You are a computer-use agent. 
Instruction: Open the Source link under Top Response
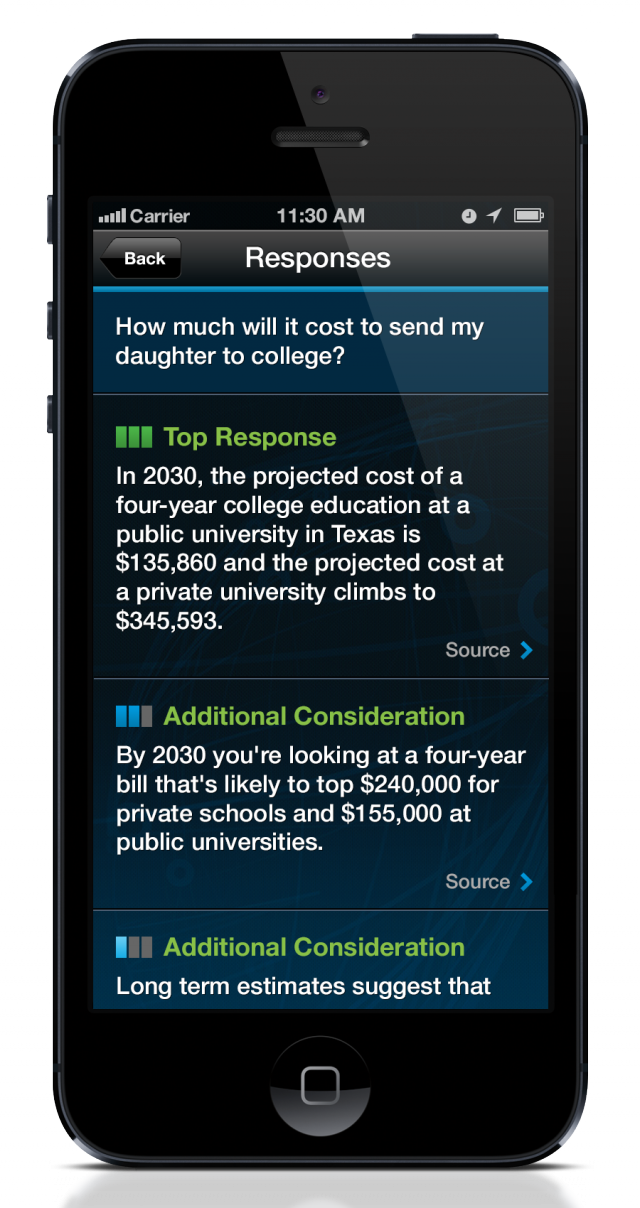(489, 650)
